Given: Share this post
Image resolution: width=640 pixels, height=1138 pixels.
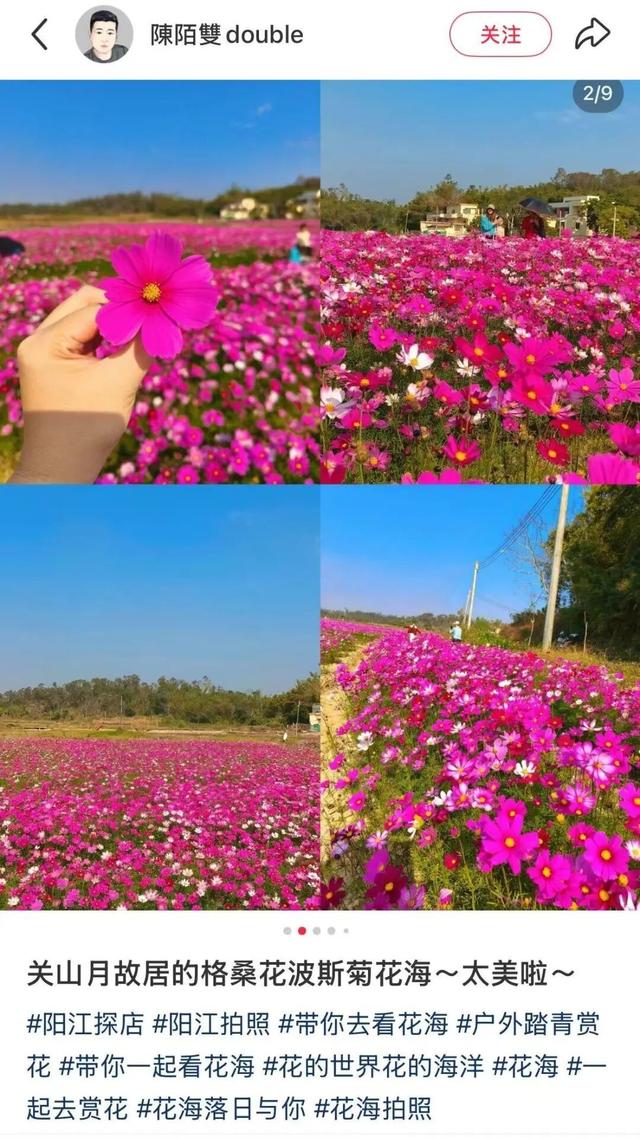Looking at the screenshot, I should tap(592, 35).
